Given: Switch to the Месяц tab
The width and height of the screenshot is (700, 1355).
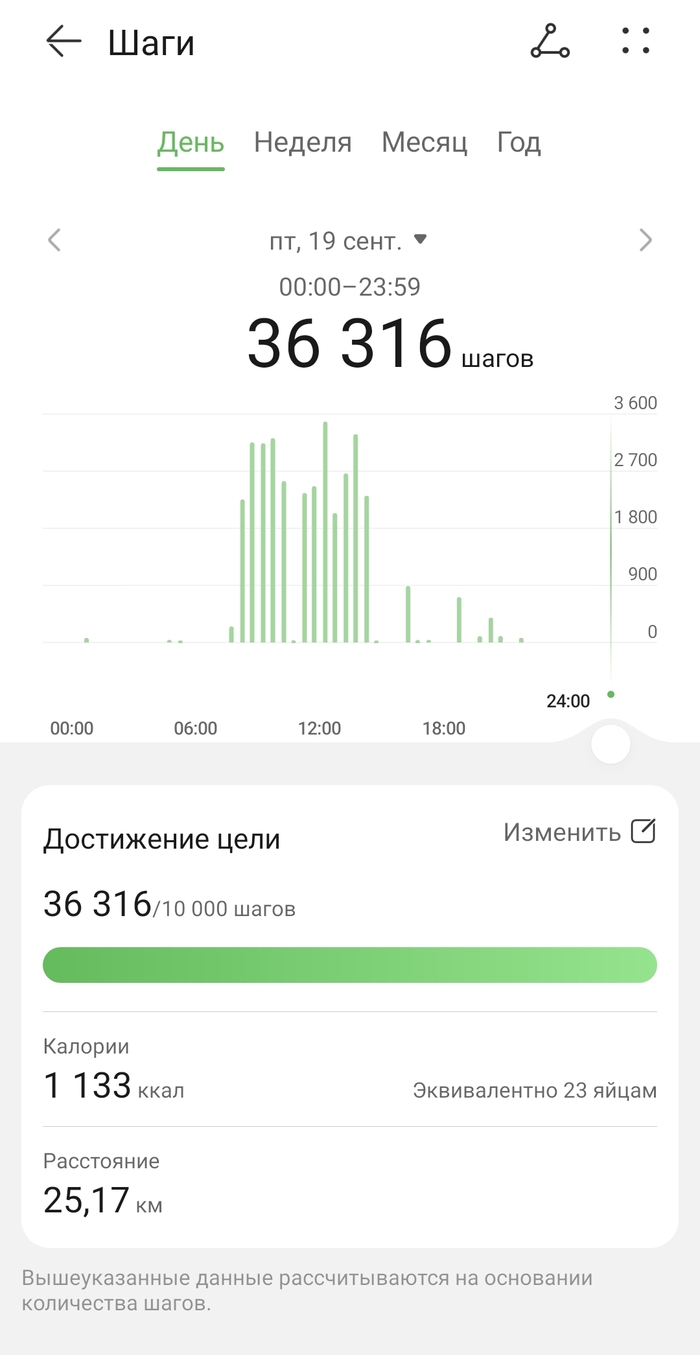Looking at the screenshot, I should click(424, 142).
